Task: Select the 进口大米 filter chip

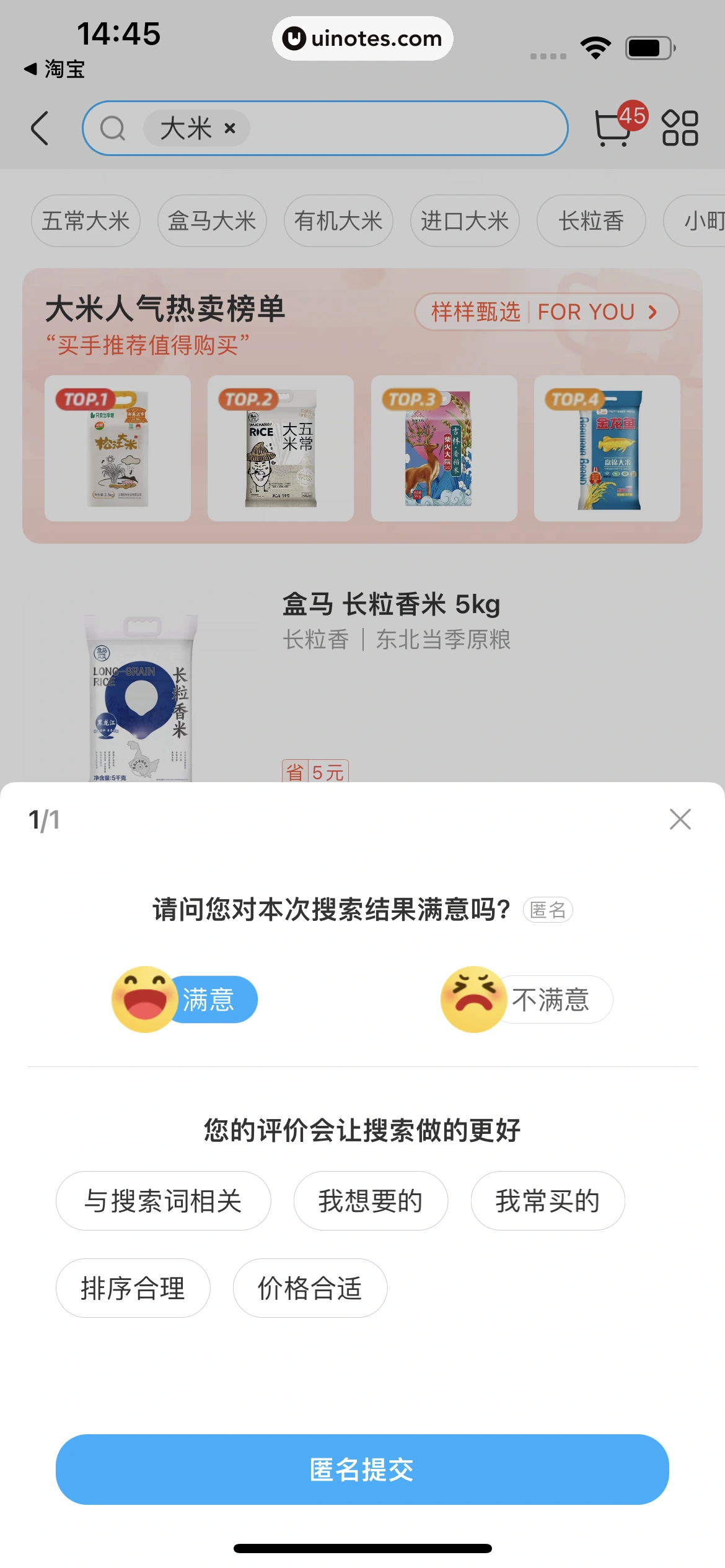Action: tap(465, 221)
